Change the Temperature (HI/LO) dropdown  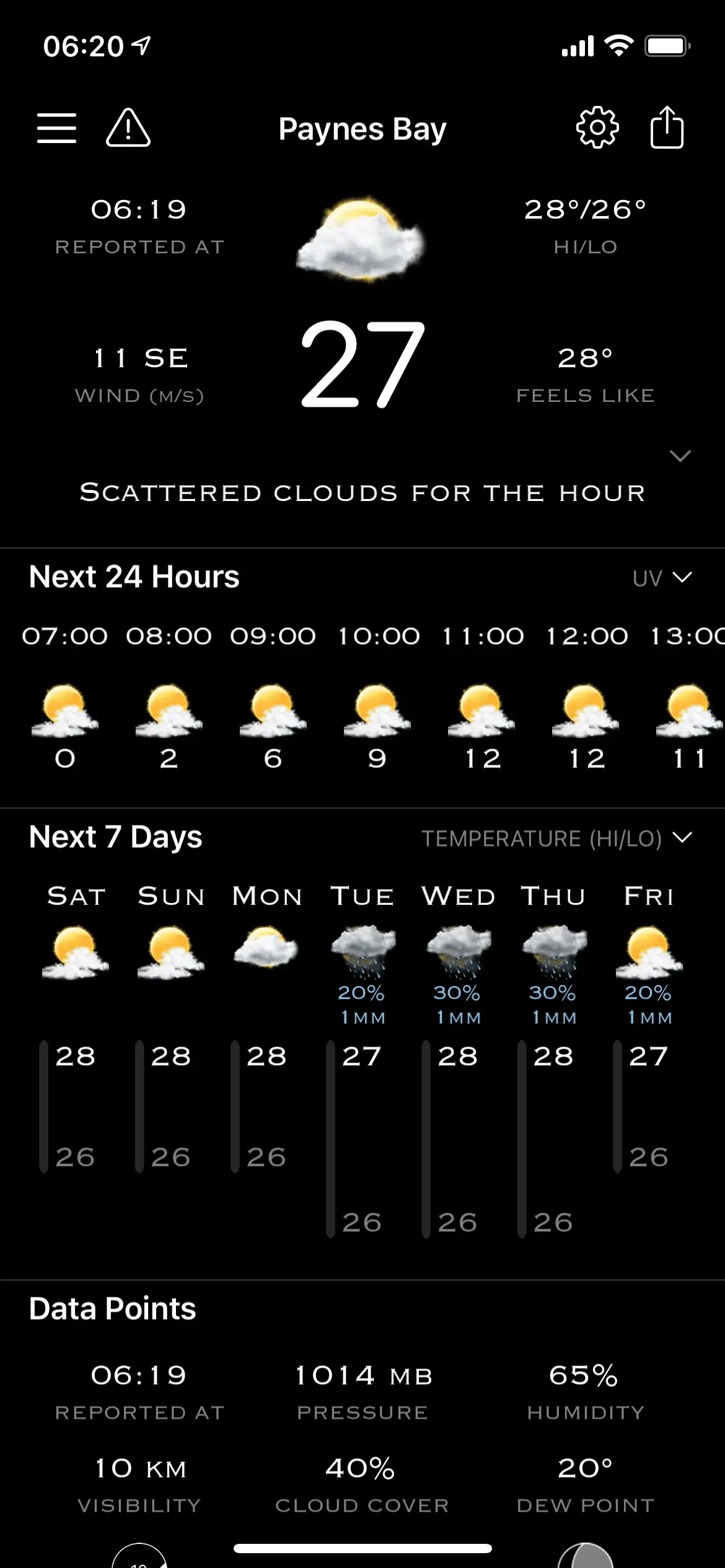(556, 838)
